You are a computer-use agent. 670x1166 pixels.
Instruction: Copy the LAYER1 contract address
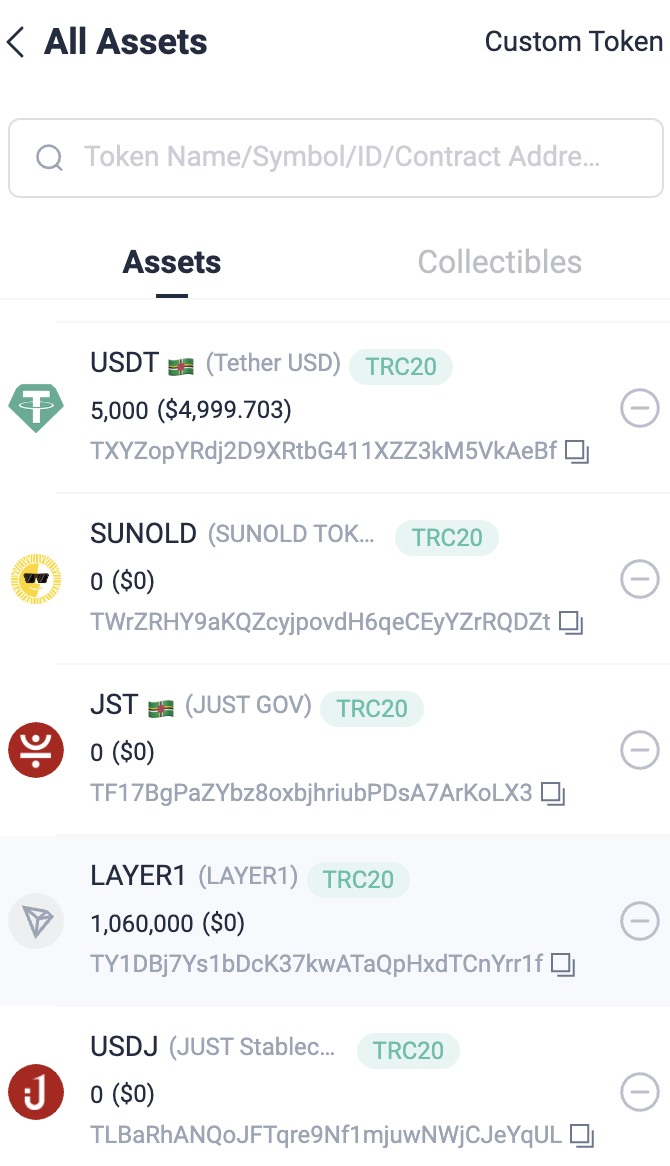coord(564,965)
